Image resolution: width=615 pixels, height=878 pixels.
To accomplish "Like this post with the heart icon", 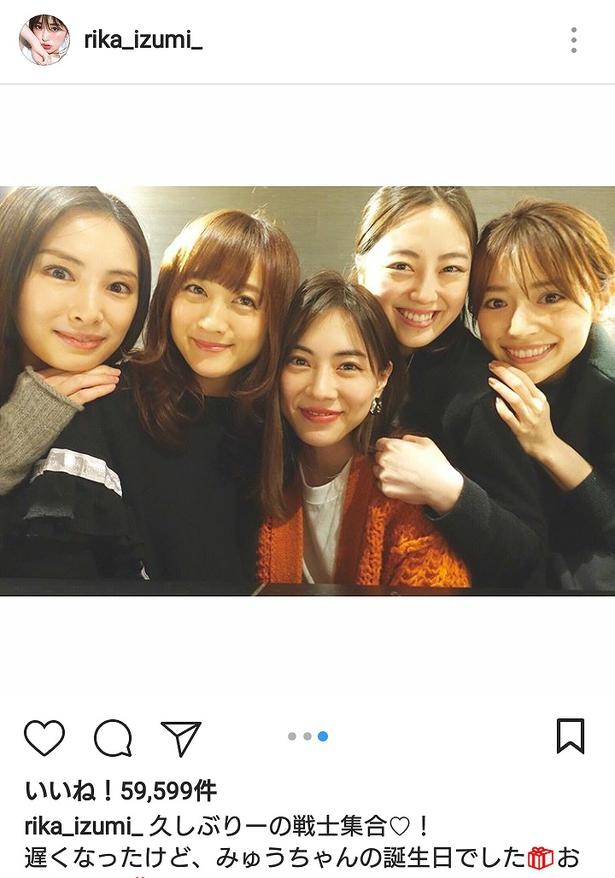I will [x=44, y=738].
